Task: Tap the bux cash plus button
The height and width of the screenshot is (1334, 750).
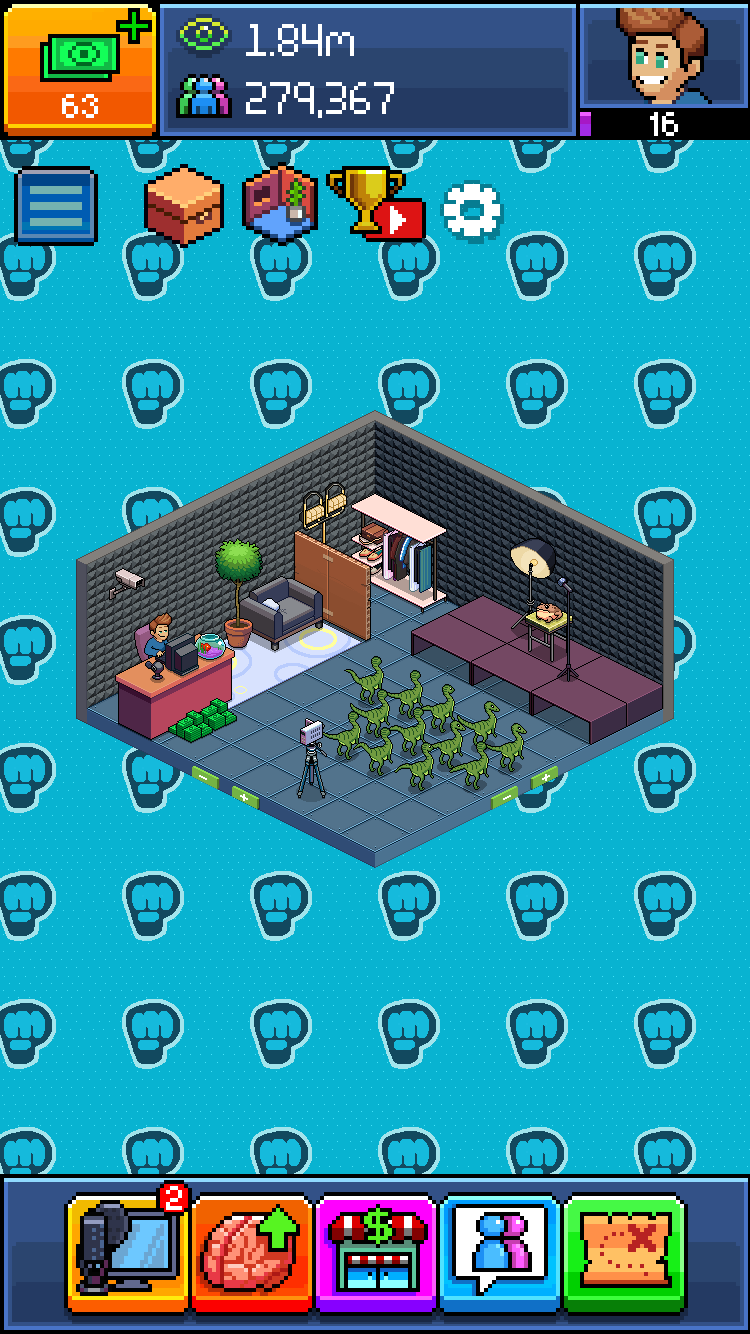Action: (79, 68)
